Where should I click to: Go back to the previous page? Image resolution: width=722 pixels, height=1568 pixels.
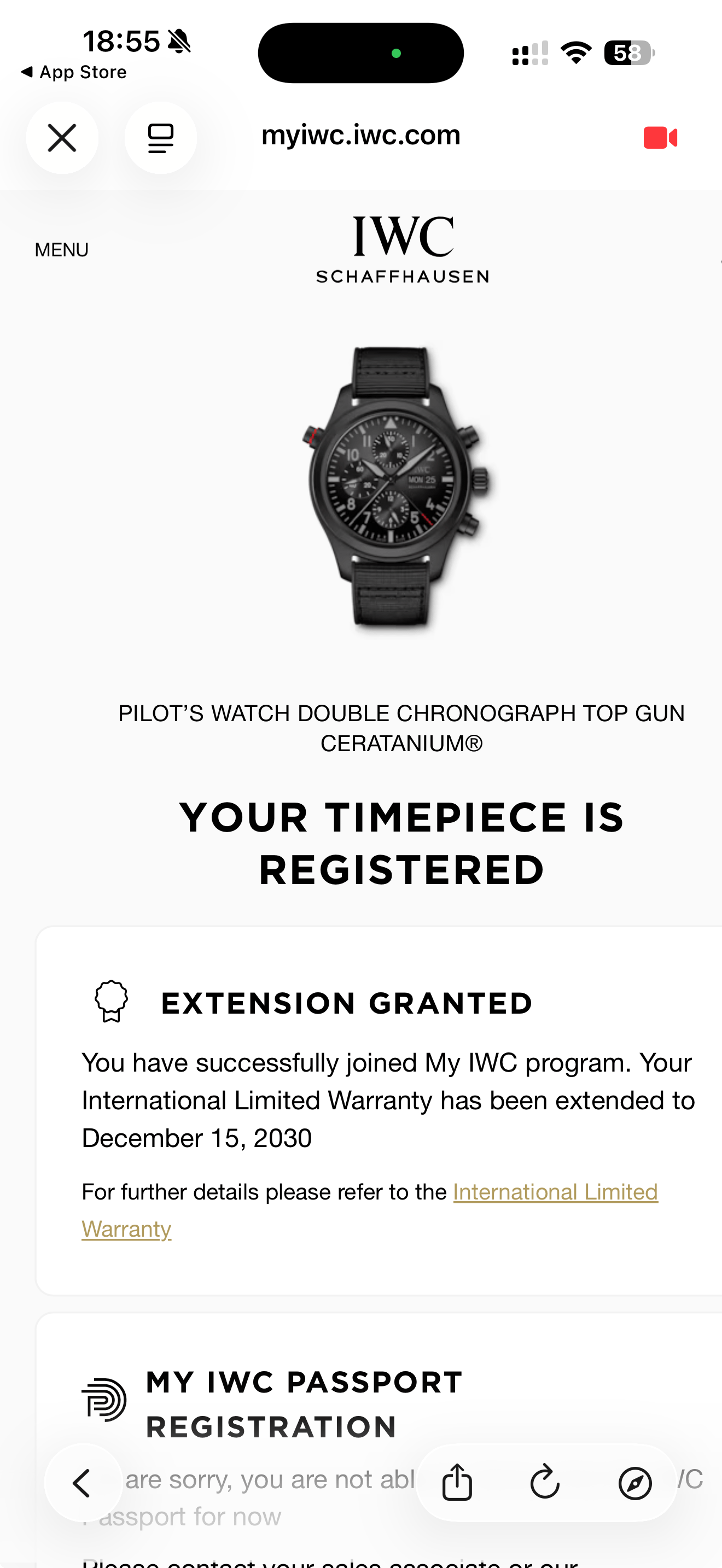pos(83,1482)
